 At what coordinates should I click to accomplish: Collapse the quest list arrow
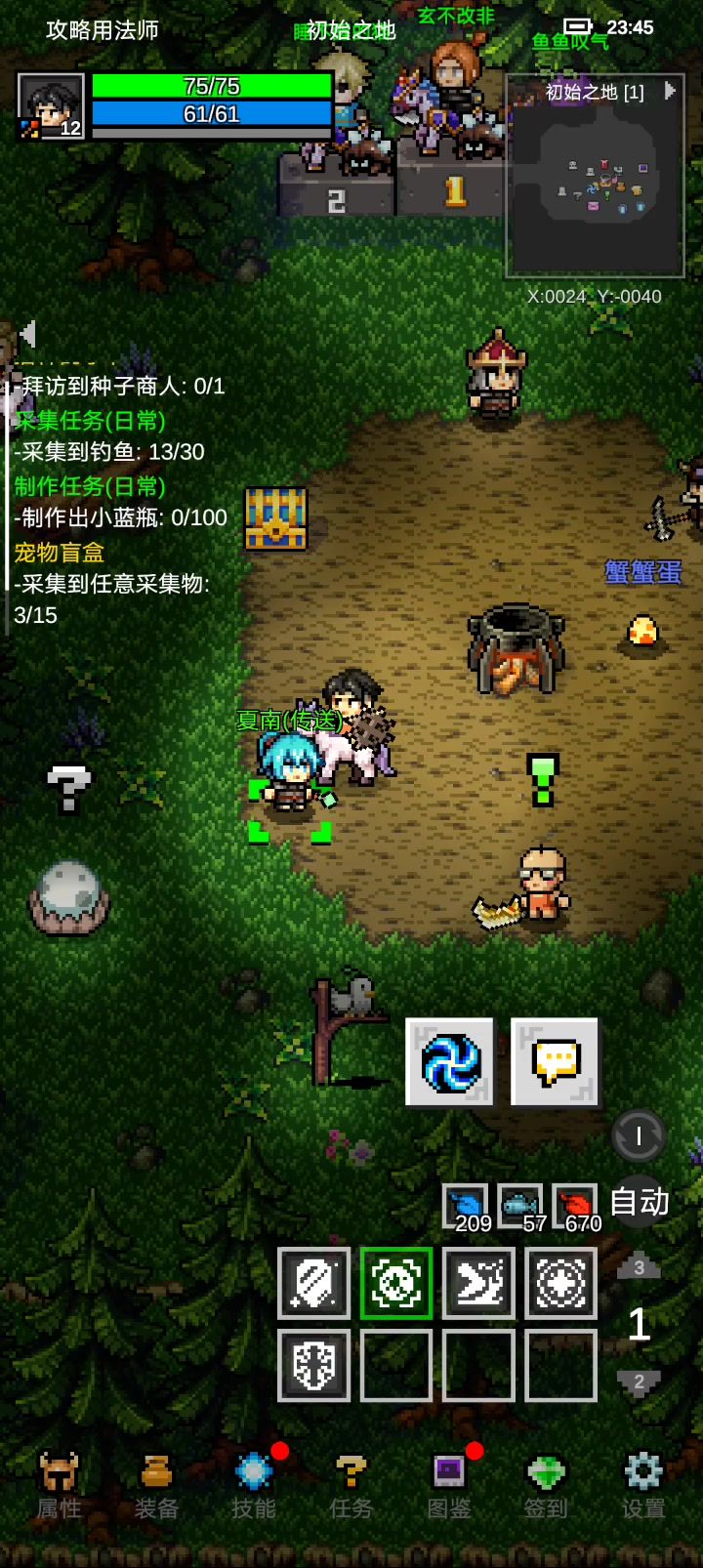coord(27,334)
